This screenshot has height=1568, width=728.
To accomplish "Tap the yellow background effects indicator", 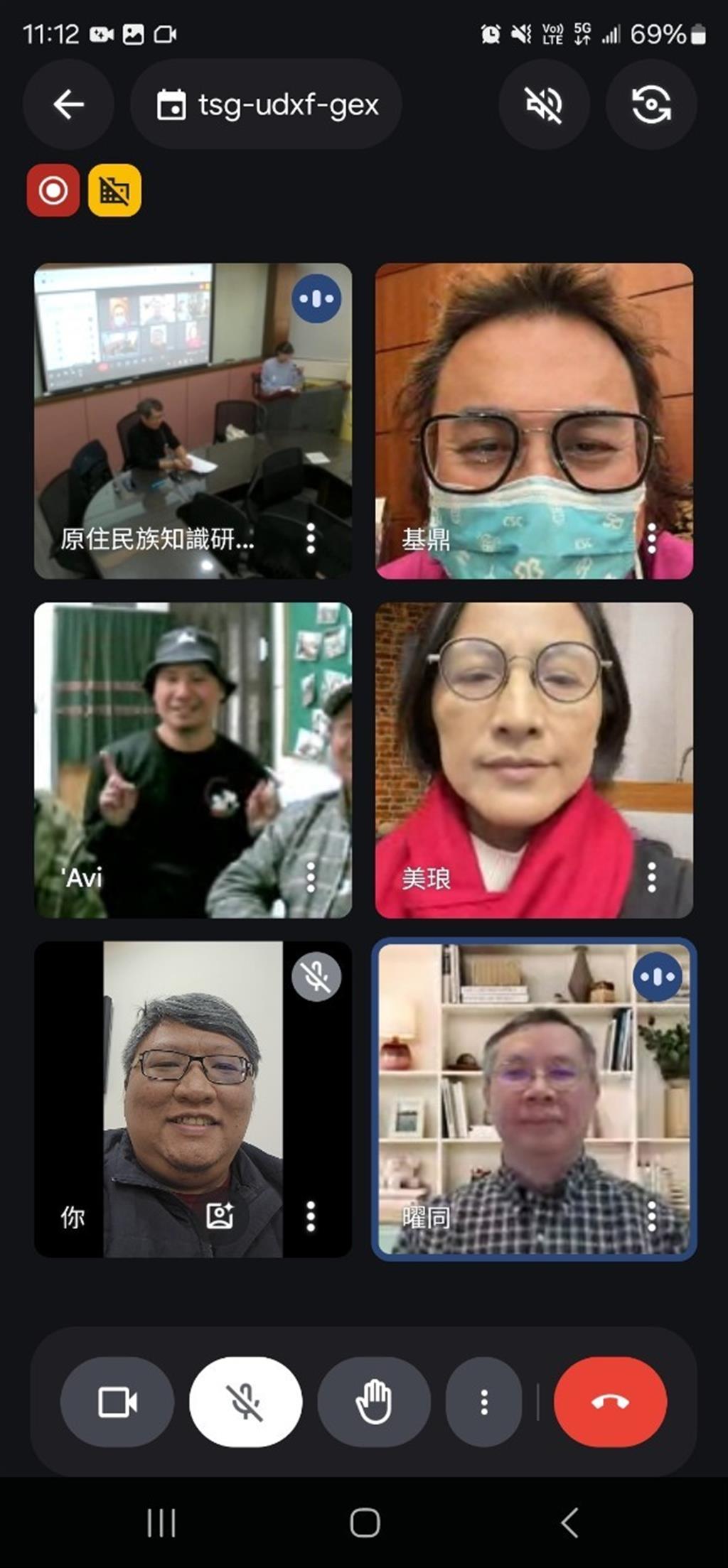I will pos(114,190).
